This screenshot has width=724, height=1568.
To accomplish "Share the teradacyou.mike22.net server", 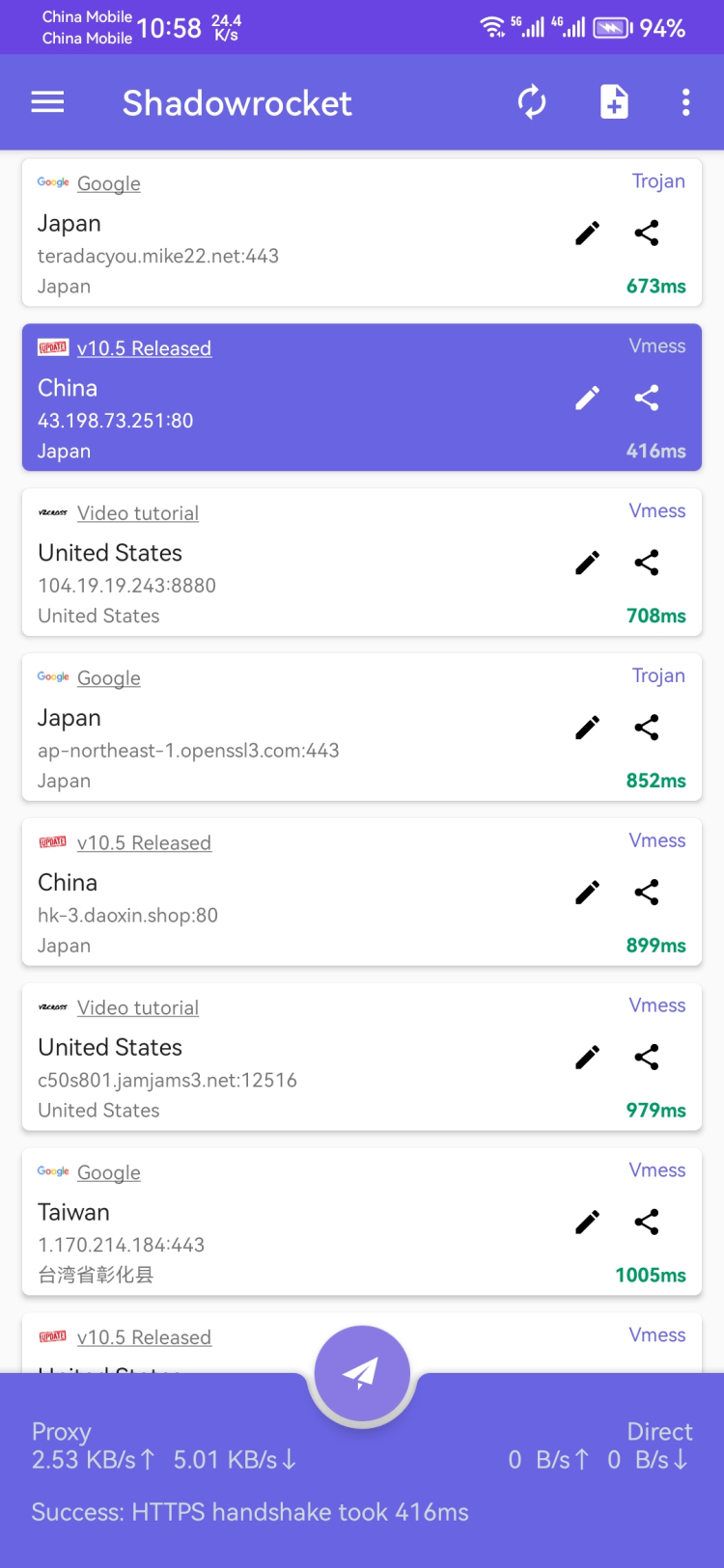I will tap(647, 233).
